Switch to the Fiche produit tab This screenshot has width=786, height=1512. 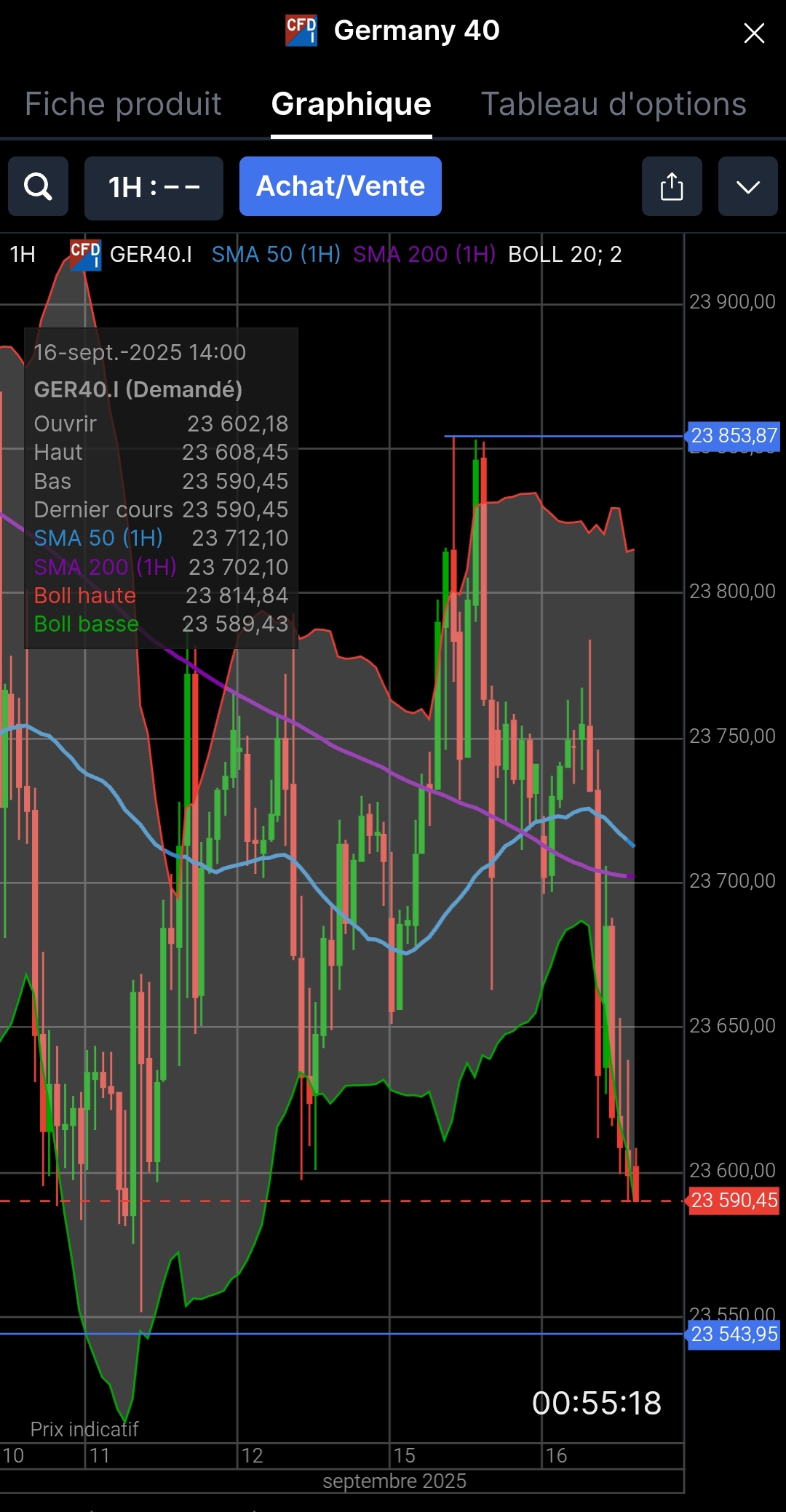(x=123, y=104)
